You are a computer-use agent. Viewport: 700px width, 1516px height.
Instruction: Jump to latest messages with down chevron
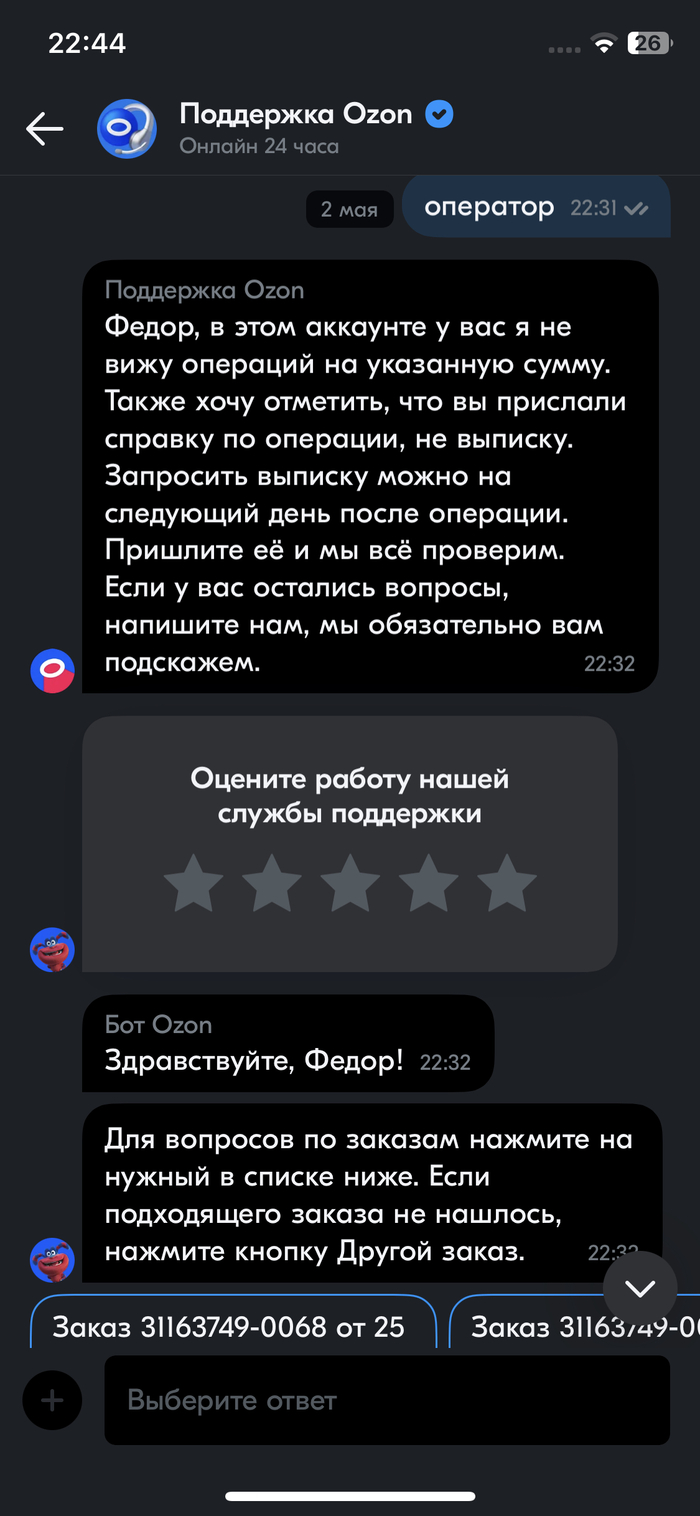640,1287
